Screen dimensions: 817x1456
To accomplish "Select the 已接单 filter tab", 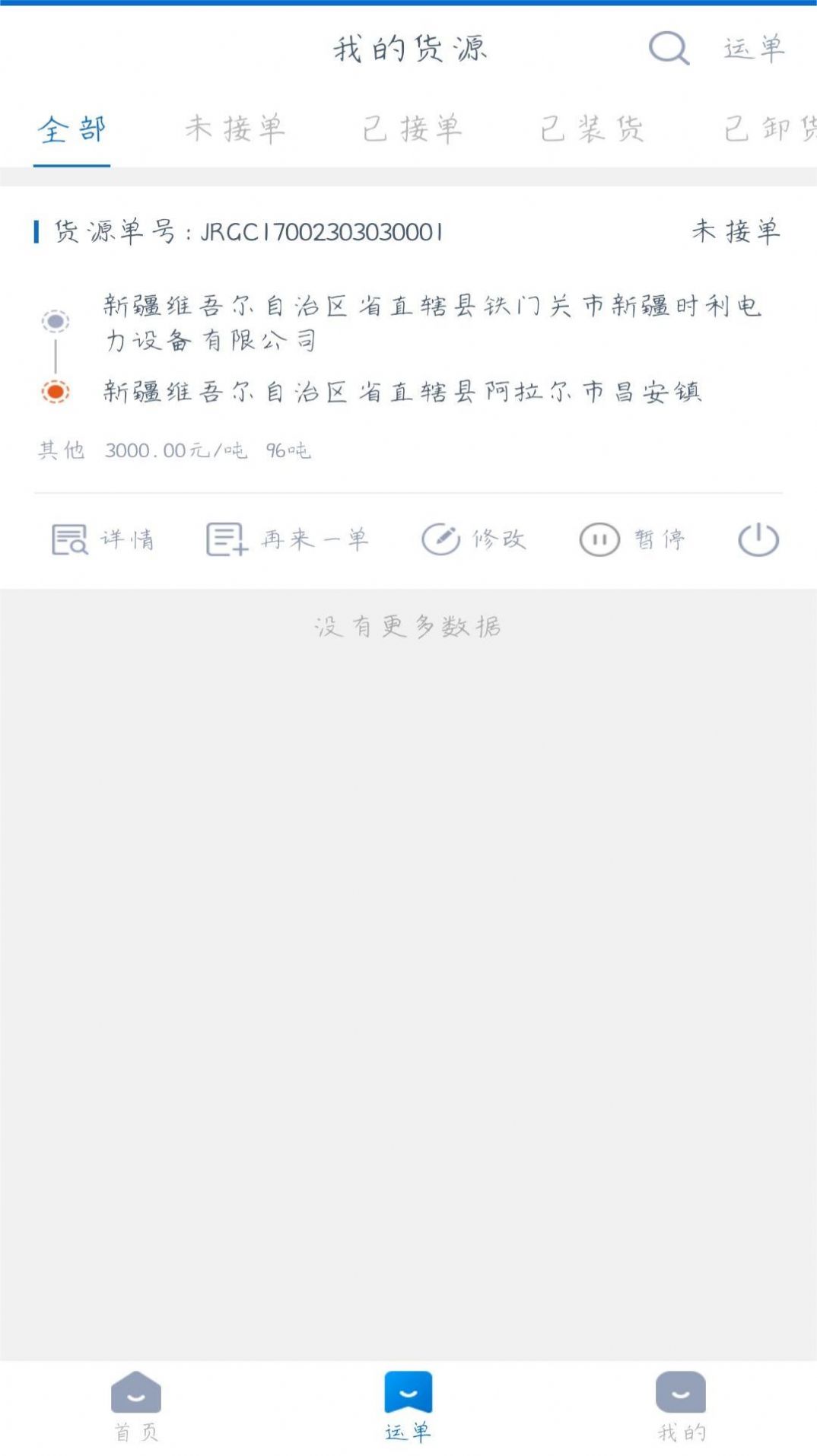I will [x=415, y=129].
